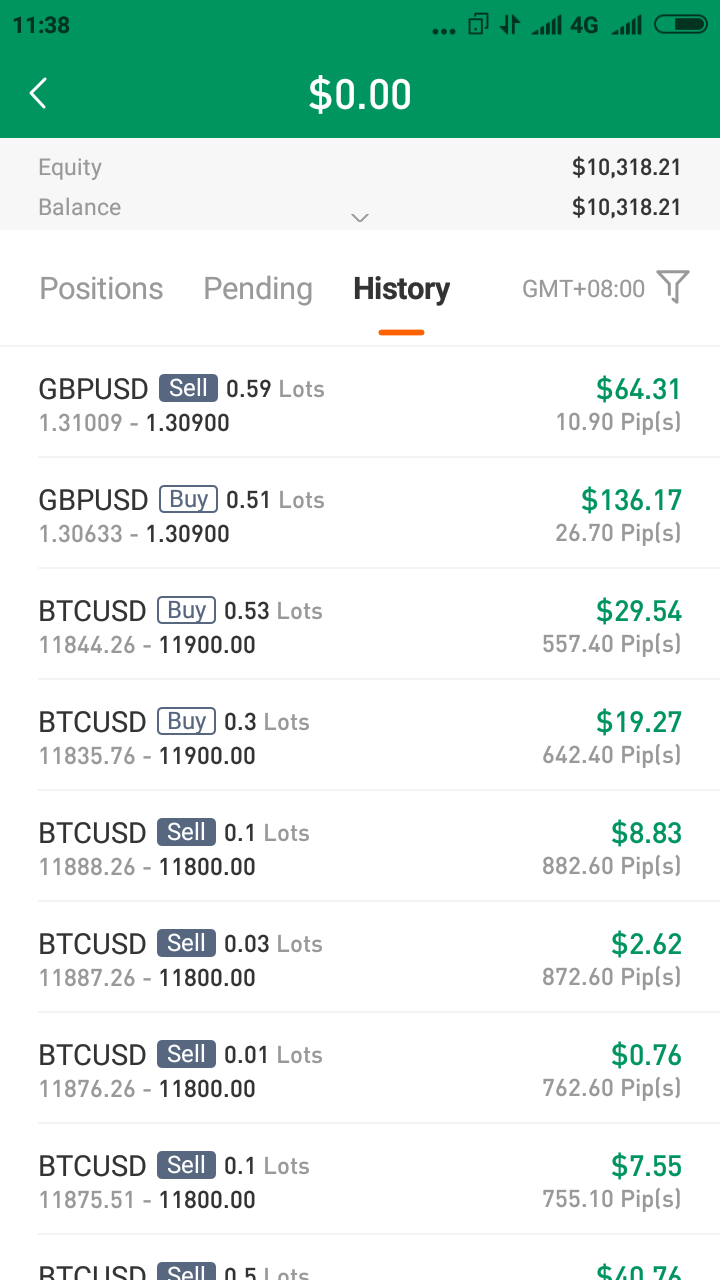Viewport: 720px width, 1280px height.
Task: Go back using the top-left arrow
Action: (38, 94)
